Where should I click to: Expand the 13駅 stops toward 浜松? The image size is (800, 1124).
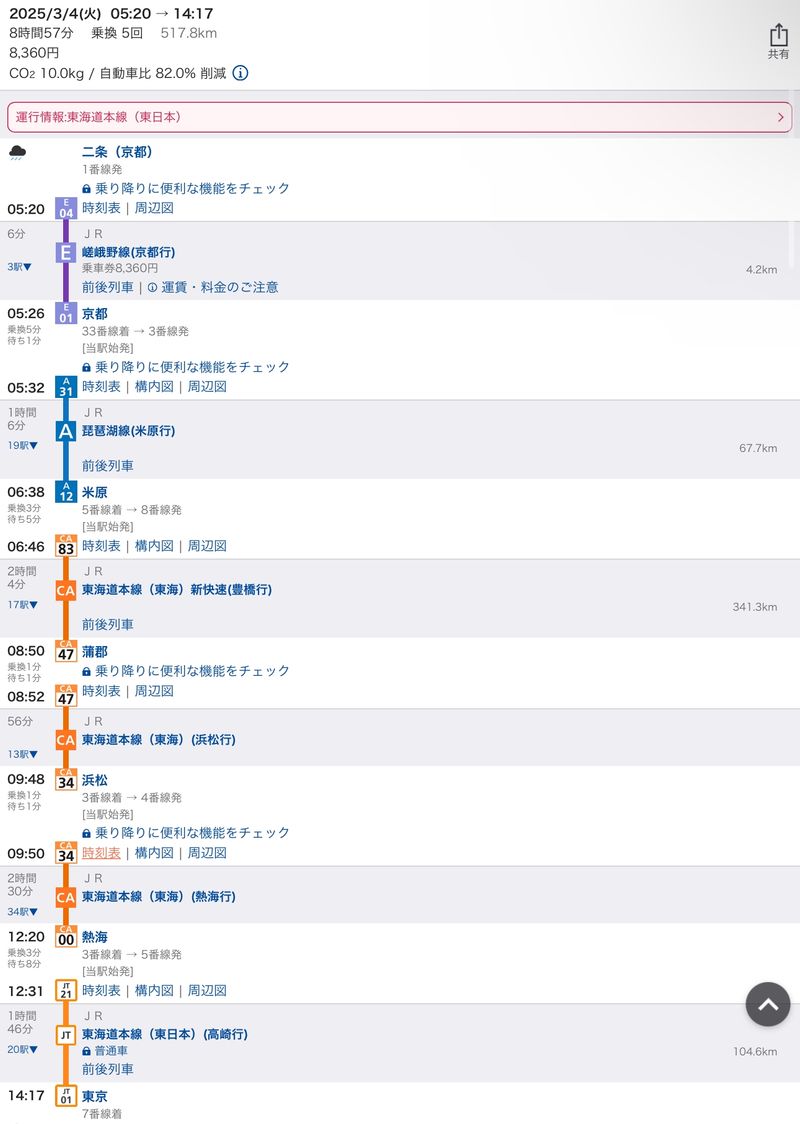(22, 754)
